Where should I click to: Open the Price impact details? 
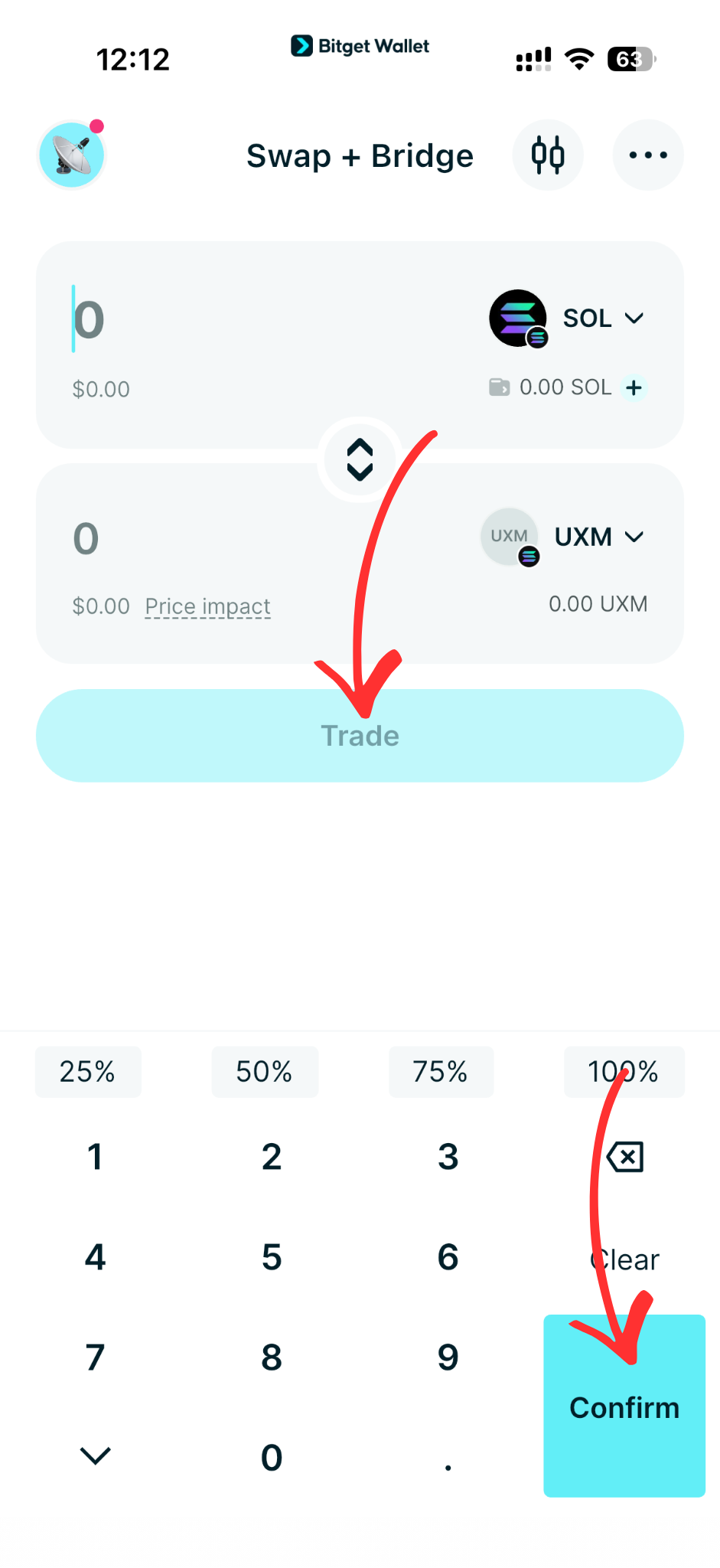(207, 606)
